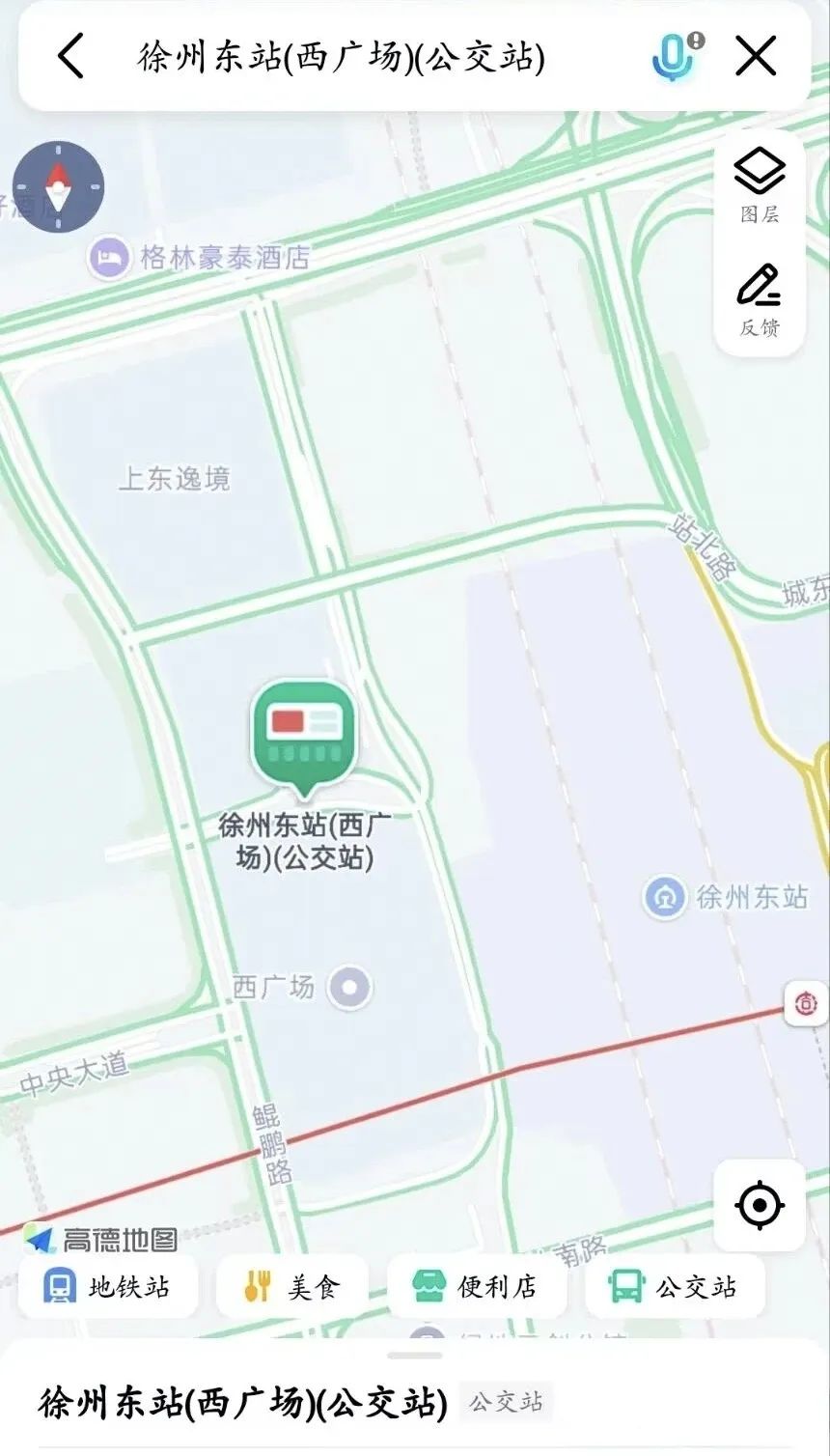Select the 公交站 nearby chip

coord(675,1286)
